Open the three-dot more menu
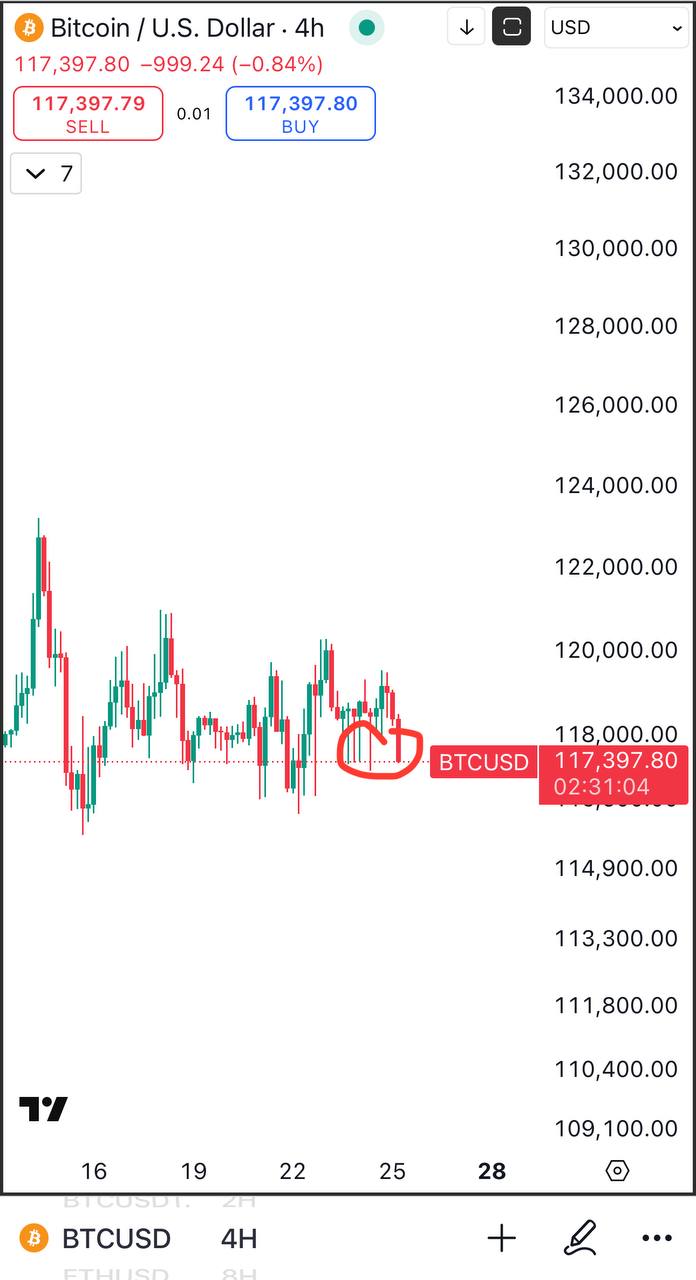 pyautogui.click(x=657, y=1239)
